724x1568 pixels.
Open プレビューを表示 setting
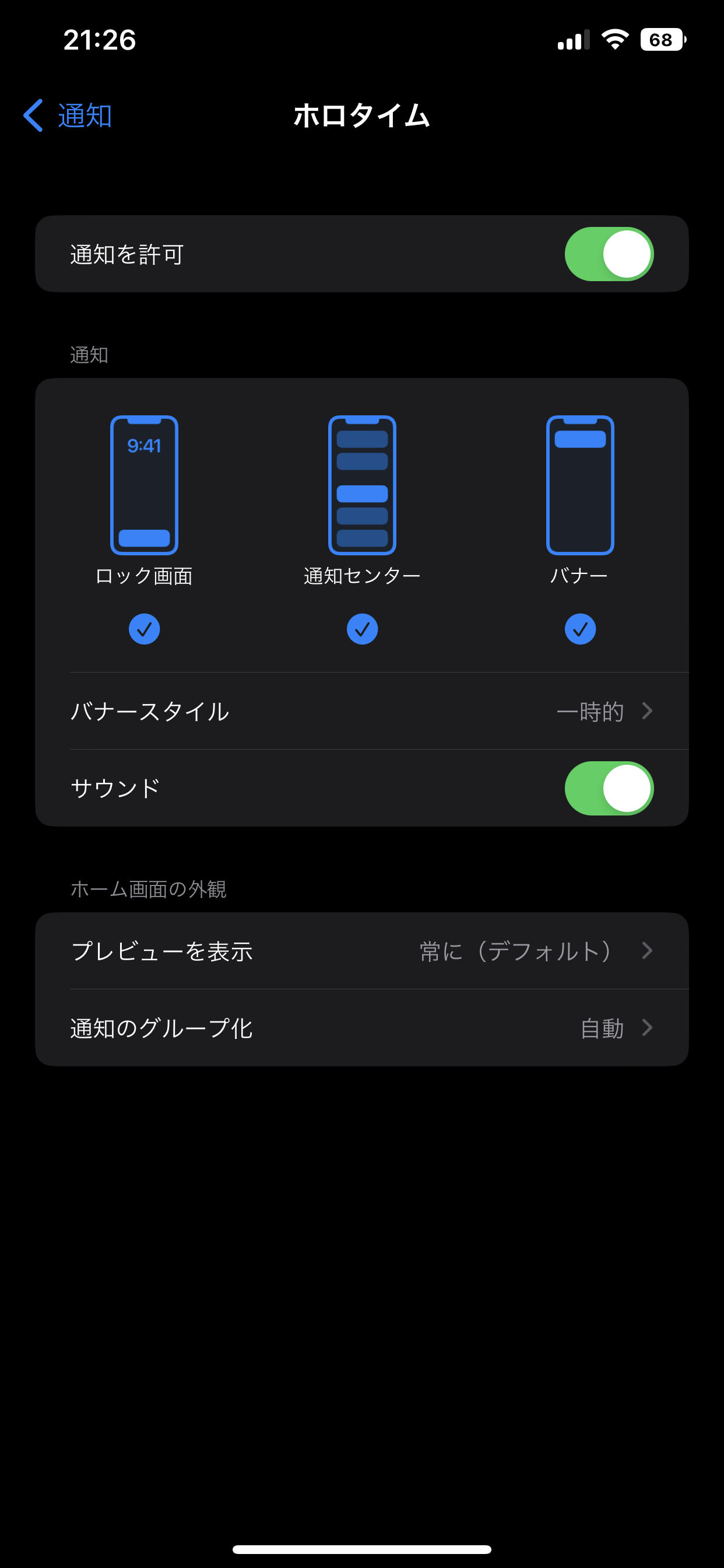[362, 951]
